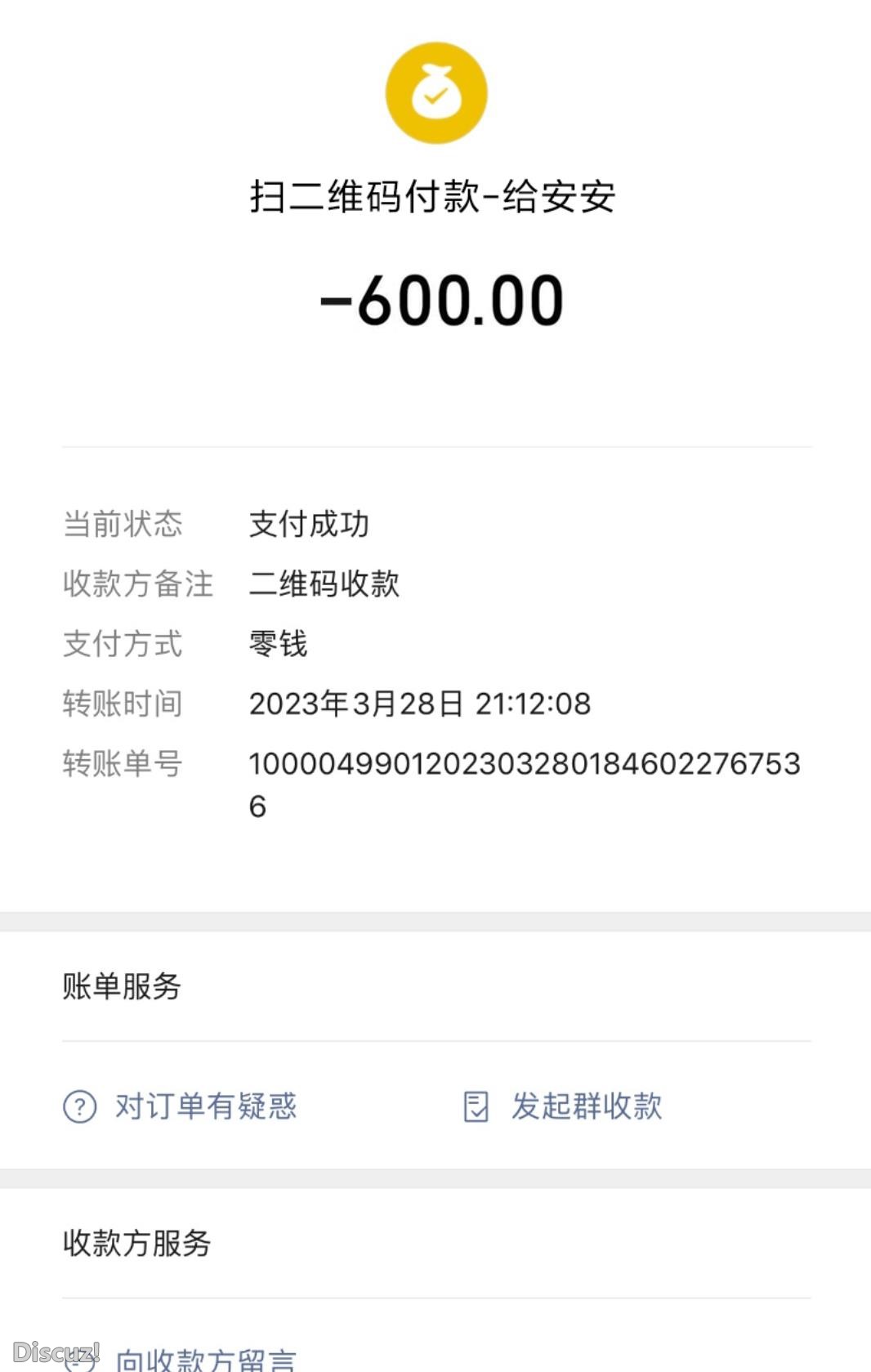
Task: Click the 零钱 payment method entry
Action: point(276,644)
